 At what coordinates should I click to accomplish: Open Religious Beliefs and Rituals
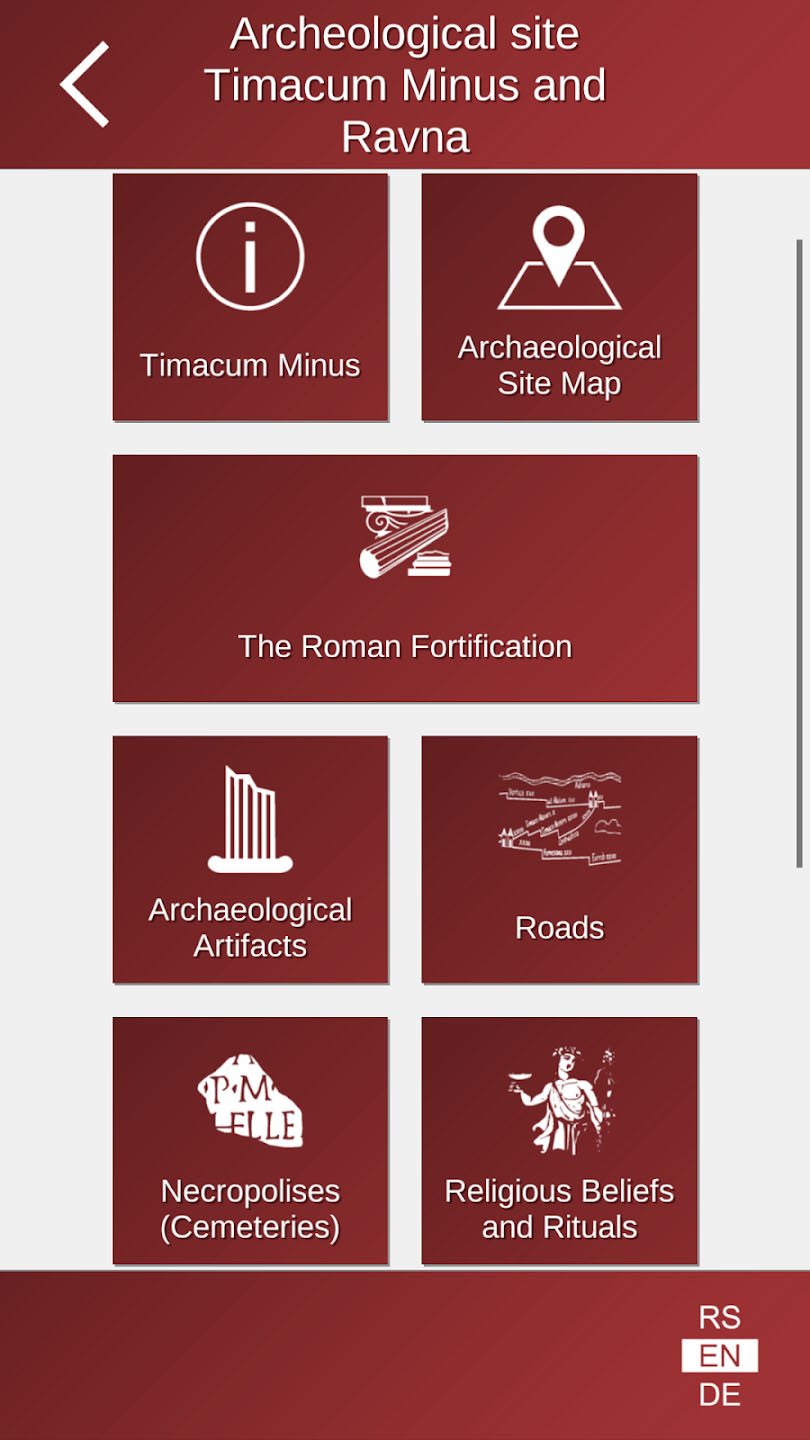tap(559, 1140)
